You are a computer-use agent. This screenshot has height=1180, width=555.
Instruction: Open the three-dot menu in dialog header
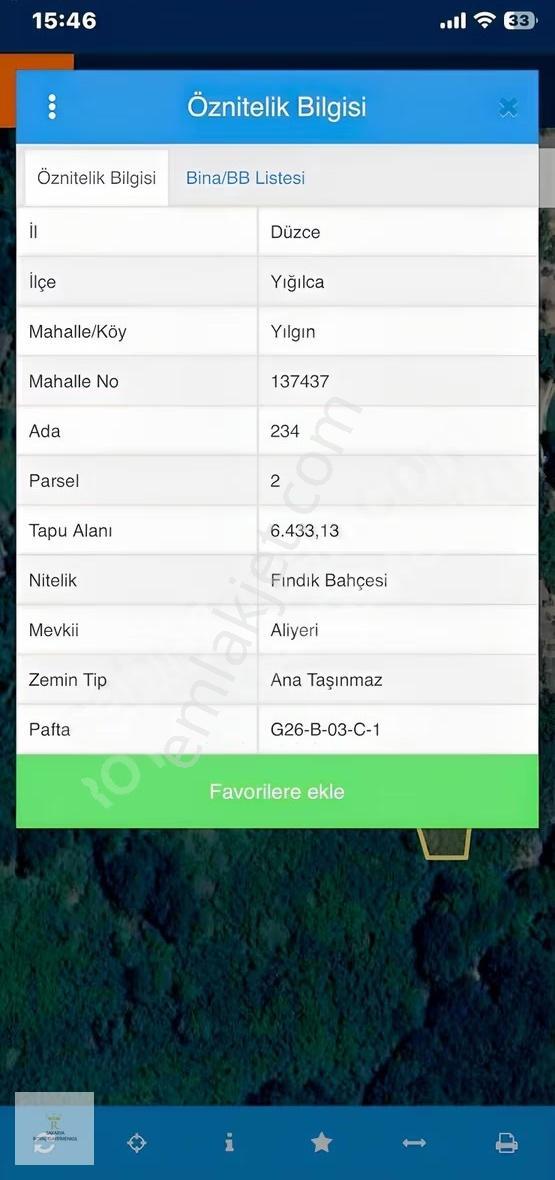coord(52,107)
